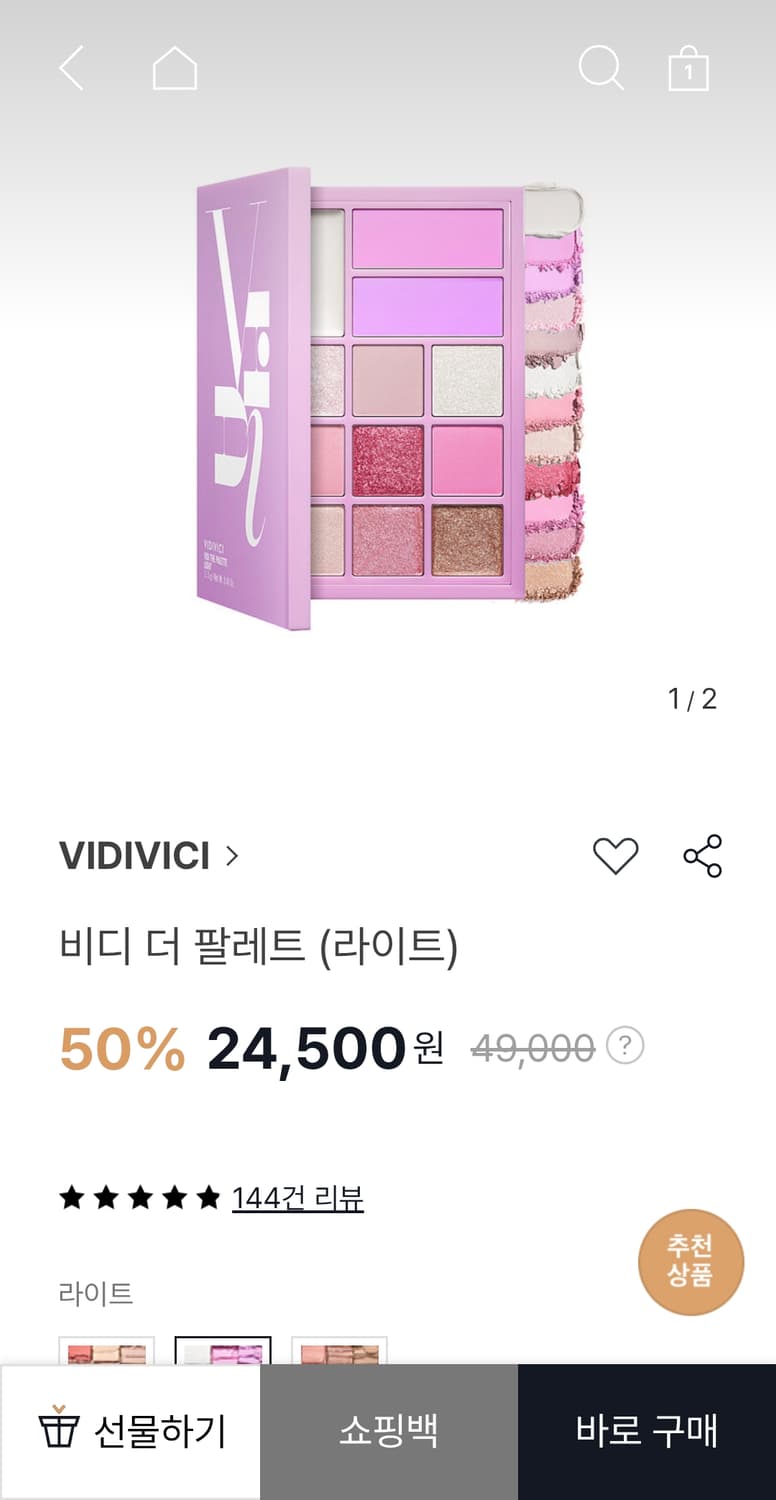The height and width of the screenshot is (1500, 776).
Task: View the main palette product image
Action: pyautogui.click(x=388, y=400)
